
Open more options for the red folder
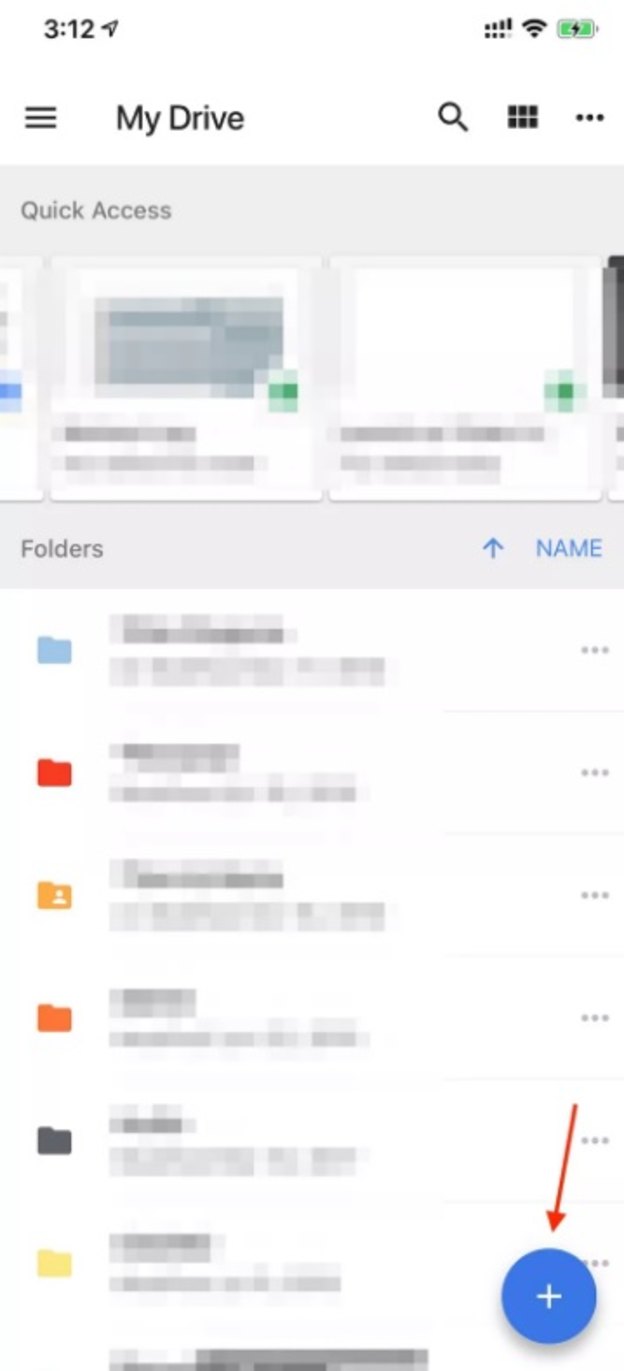595,773
